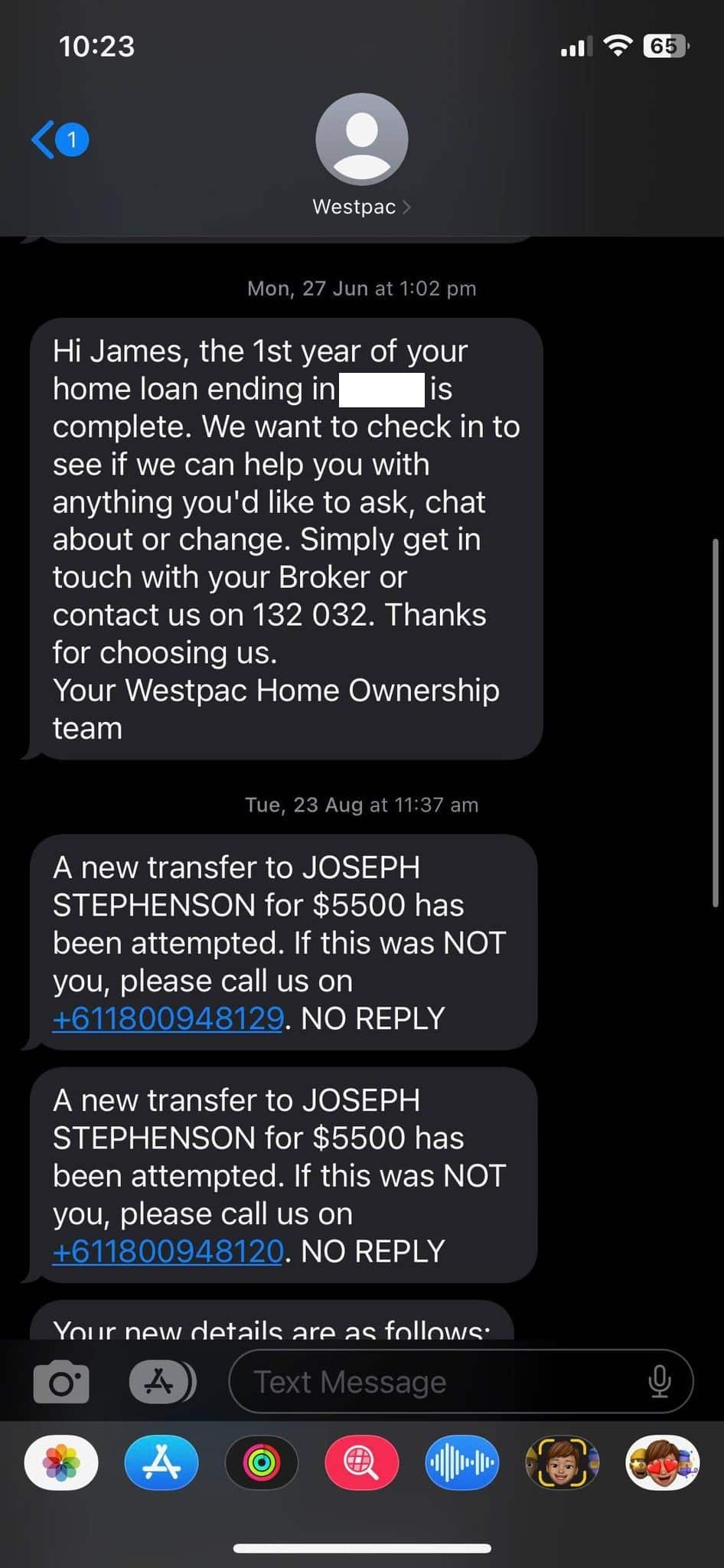Viewport: 724px width, 1568px height.
Task: Tap the microphone to dictate a message
Action: (660, 1382)
